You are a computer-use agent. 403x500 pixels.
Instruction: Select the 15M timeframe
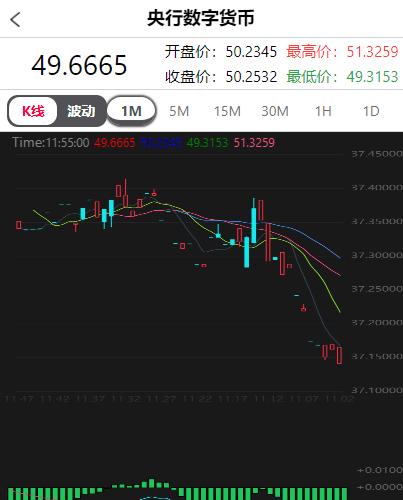coord(227,111)
